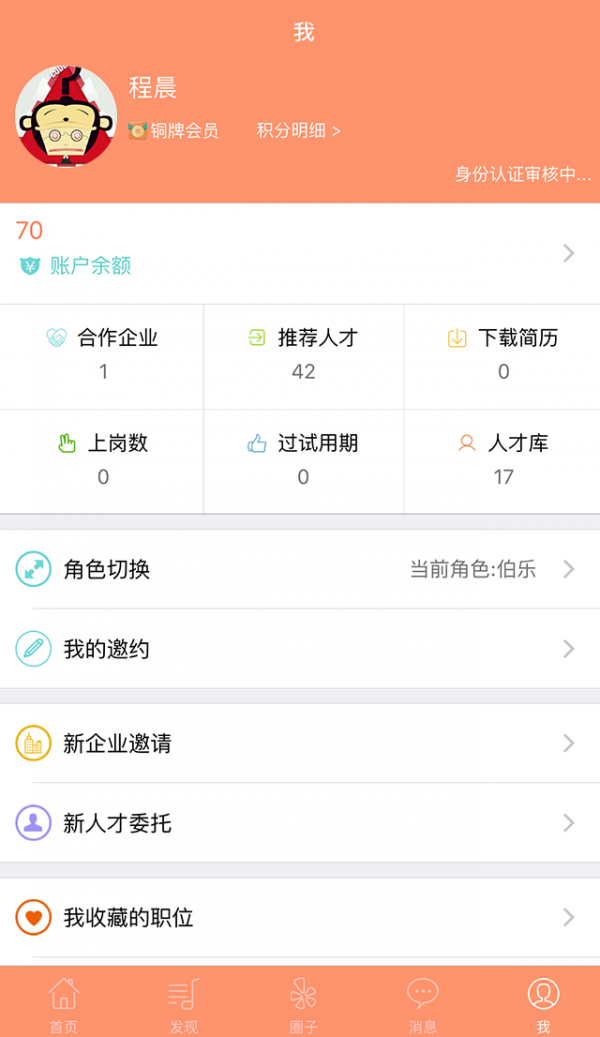Open 角色切换 to switch role
The image size is (600, 1037).
click(x=300, y=569)
